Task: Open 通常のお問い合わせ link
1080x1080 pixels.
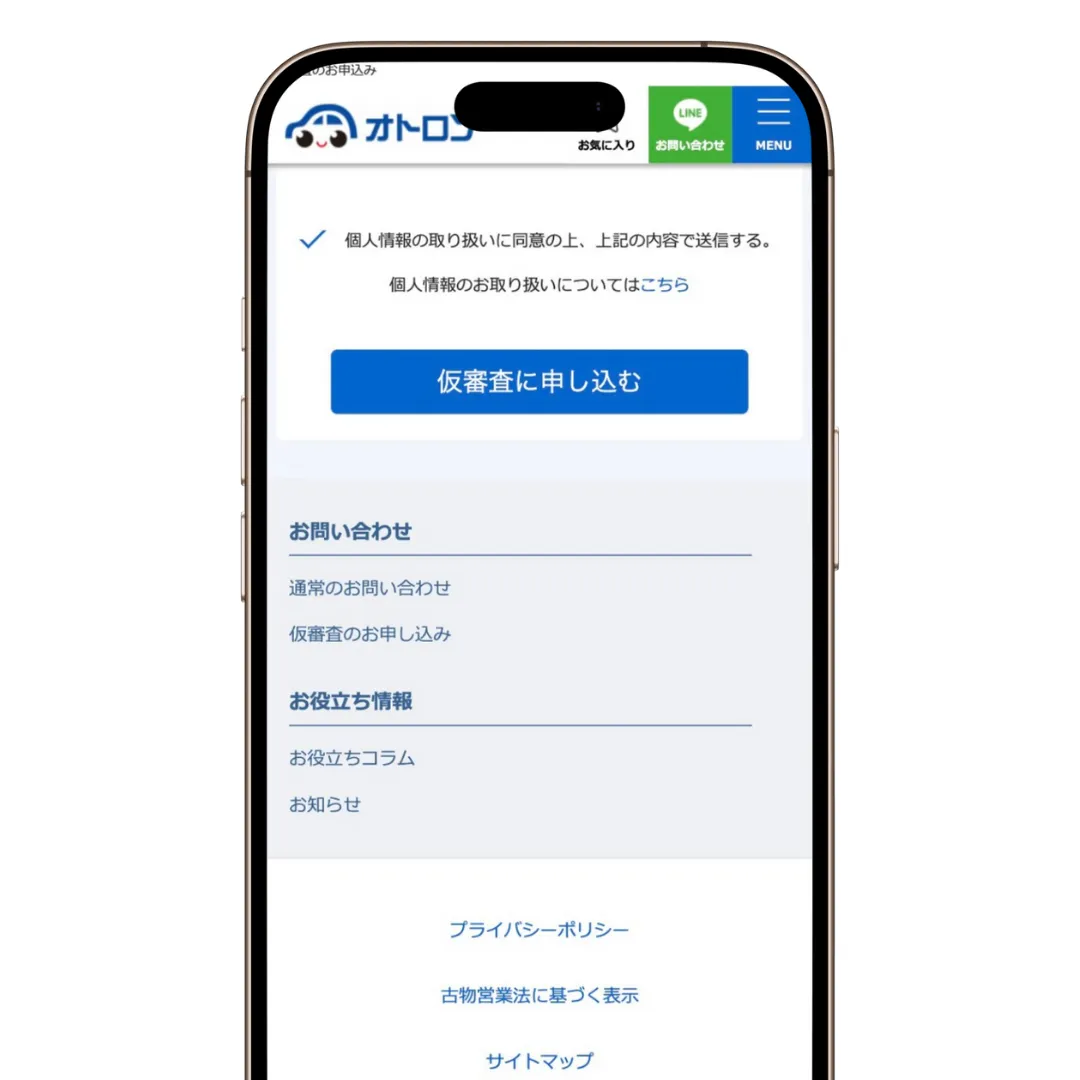Action: coord(370,588)
